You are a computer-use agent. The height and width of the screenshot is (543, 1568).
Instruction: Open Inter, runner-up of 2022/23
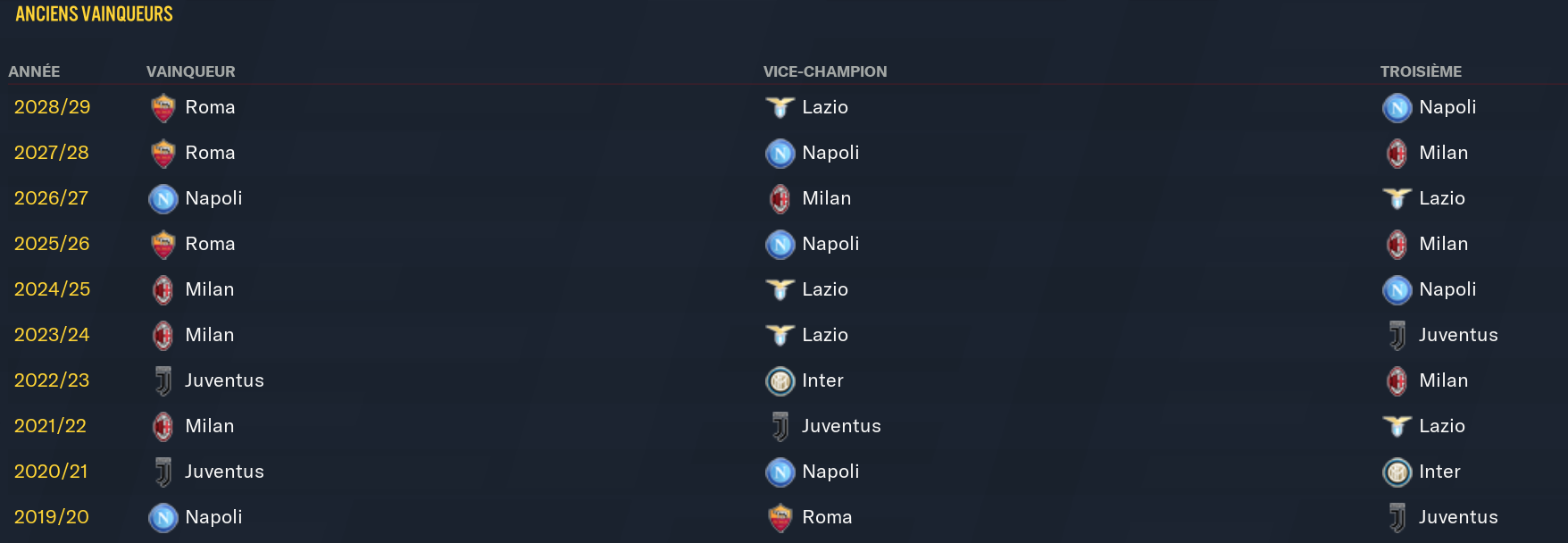(822, 380)
